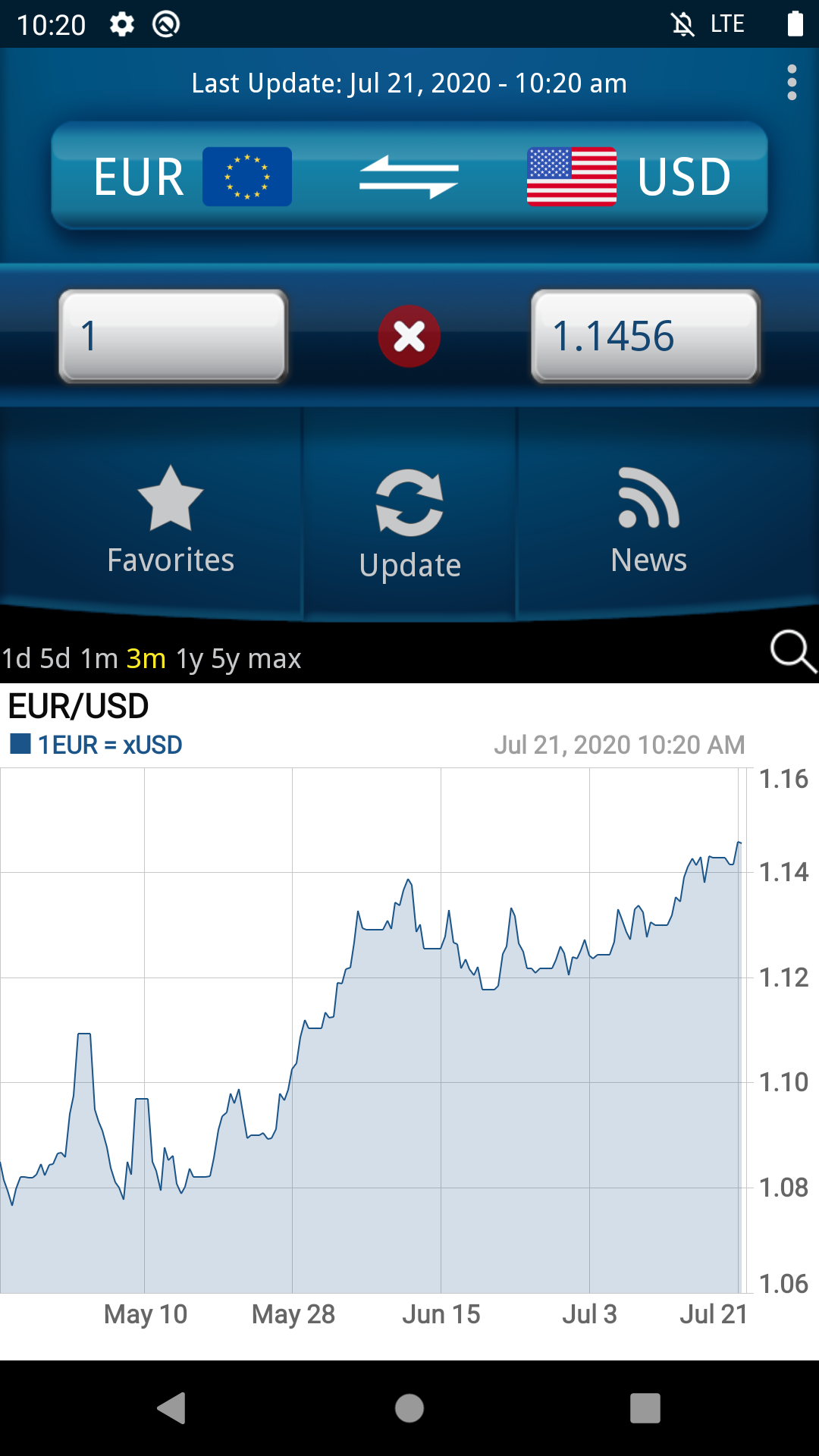Viewport: 819px width, 1456px height.
Task: Tap the currency swap arrows icon
Action: (409, 176)
